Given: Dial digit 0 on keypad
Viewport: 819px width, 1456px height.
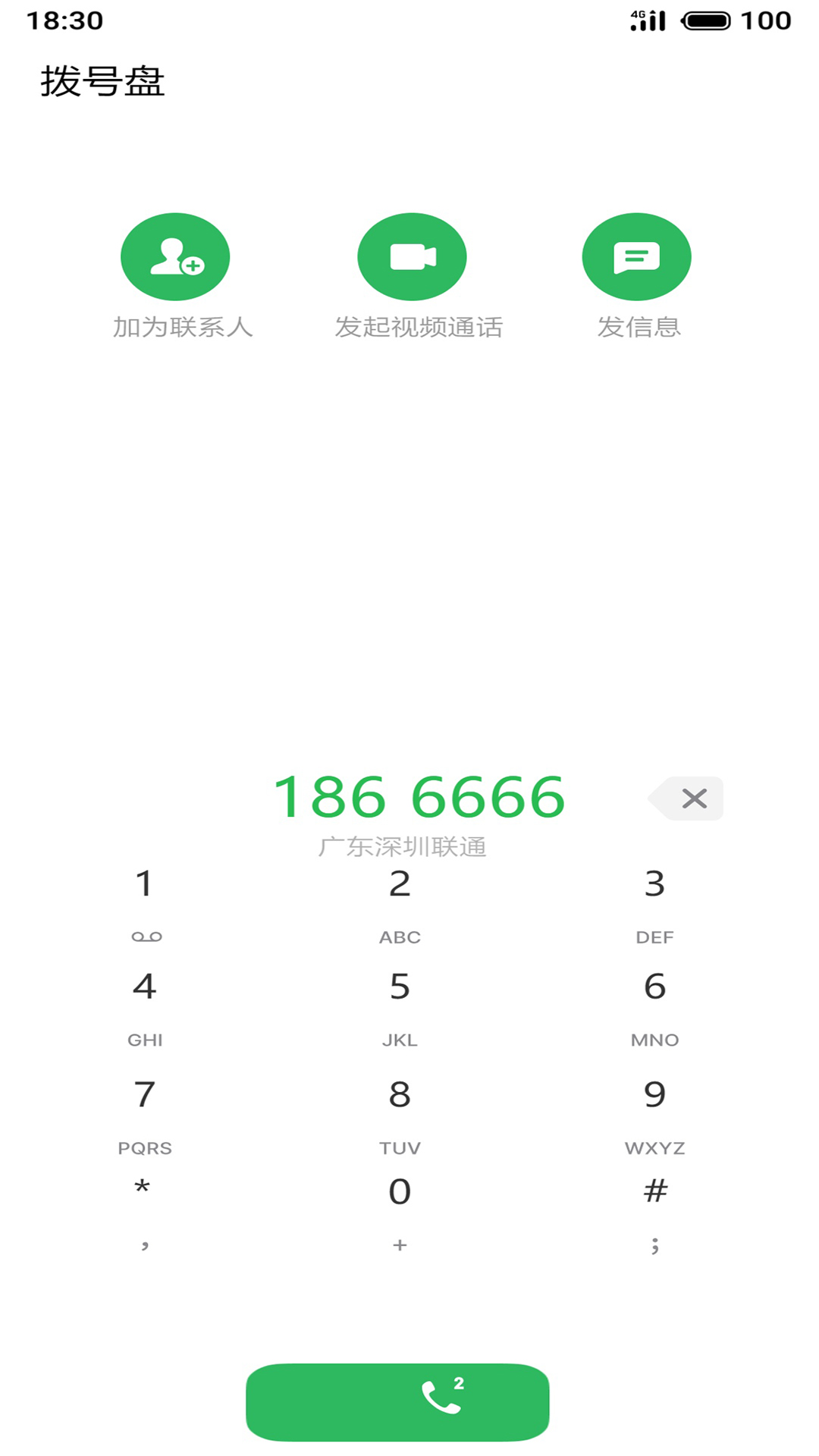Looking at the screenshot, I should click(400, 1210).
